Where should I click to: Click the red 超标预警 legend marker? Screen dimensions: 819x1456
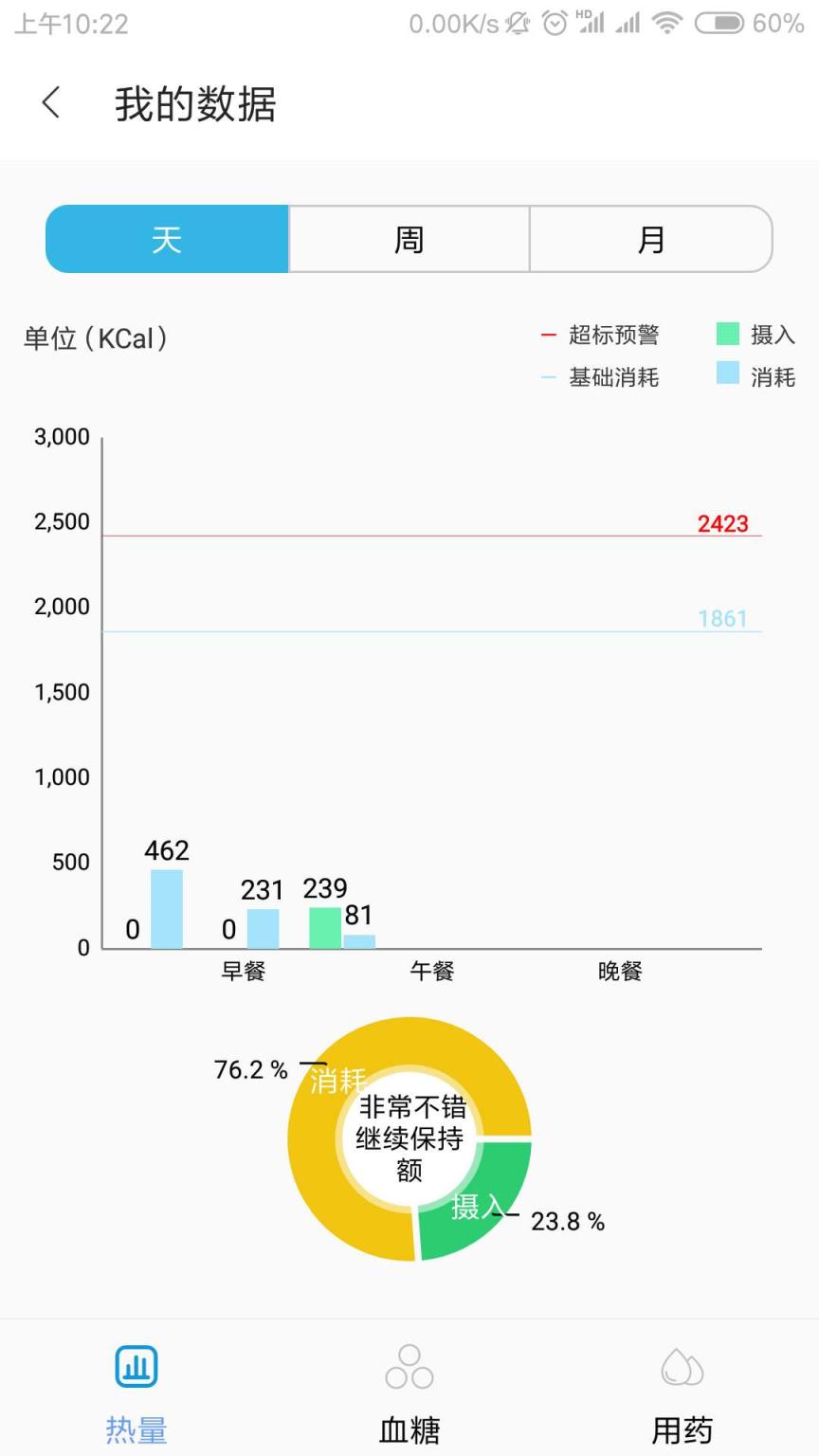pyautogui.click(x=548, y=334)
